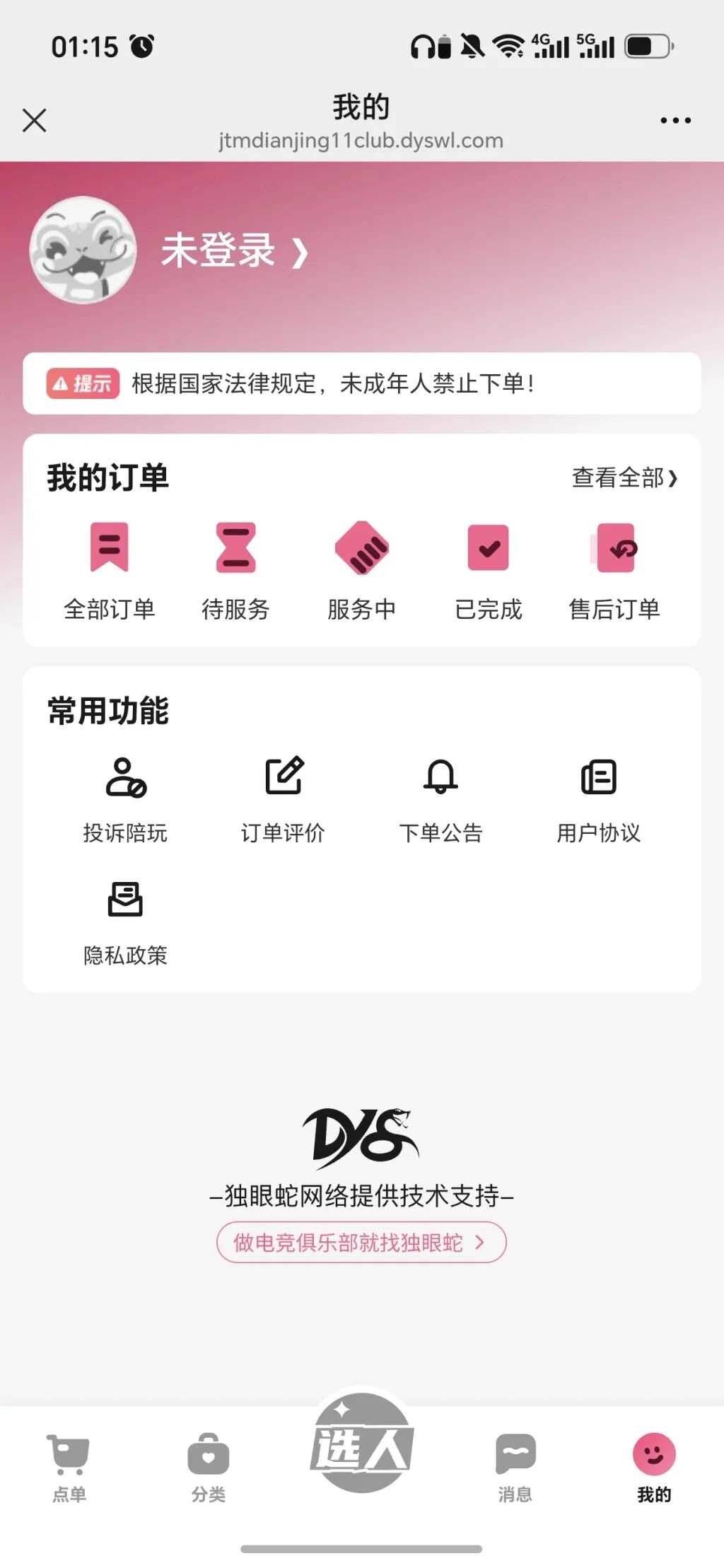View all orders via 查看全部

tap(625, 477)
